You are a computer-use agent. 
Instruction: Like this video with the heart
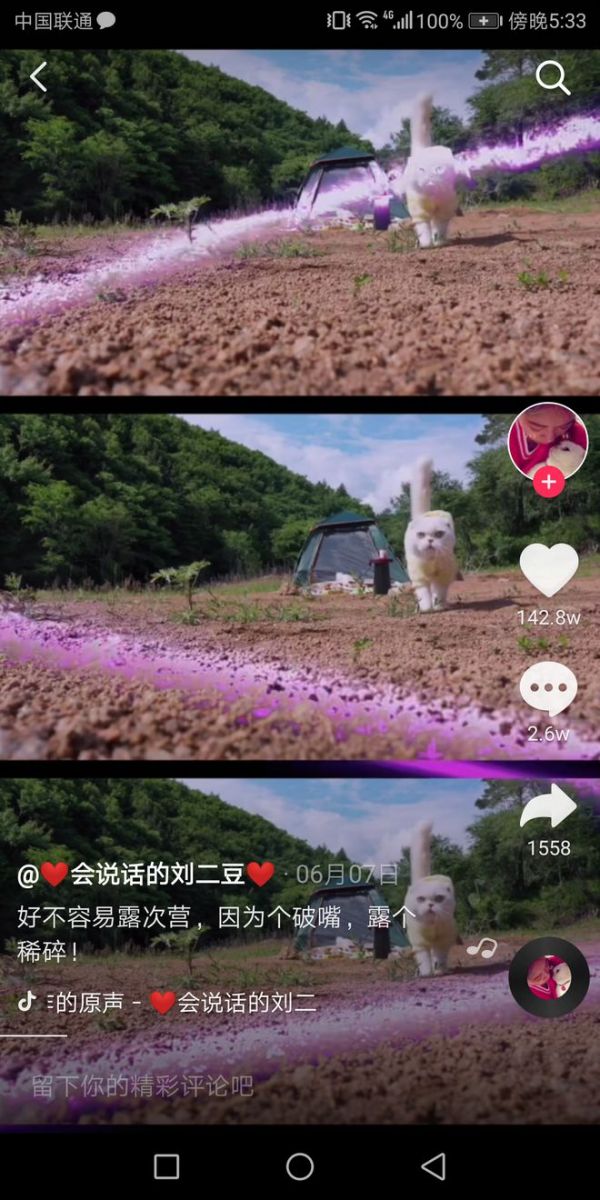click(548, 570)
